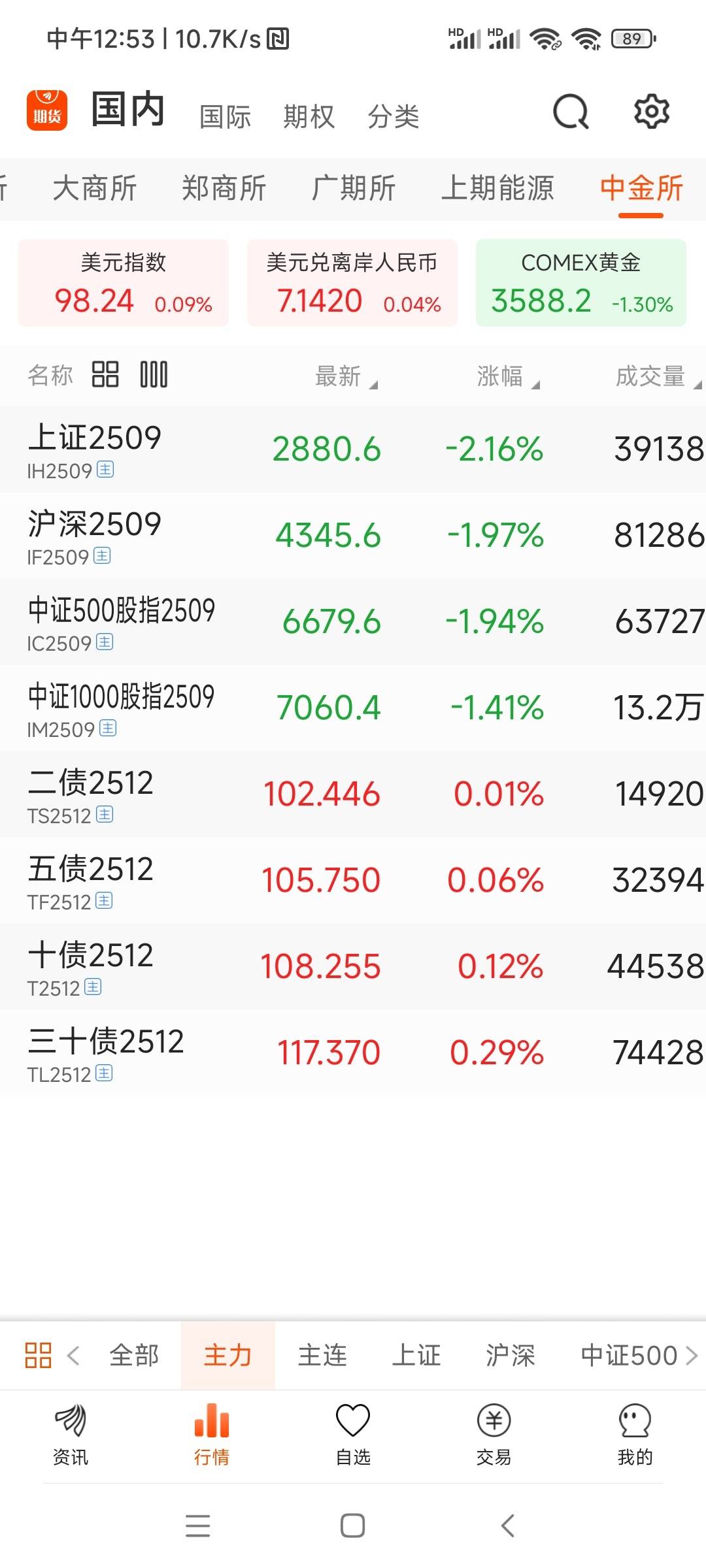Open the 美元指数 quote card
The height and width of the screenshot is (1568, 706).
(124, 283)
